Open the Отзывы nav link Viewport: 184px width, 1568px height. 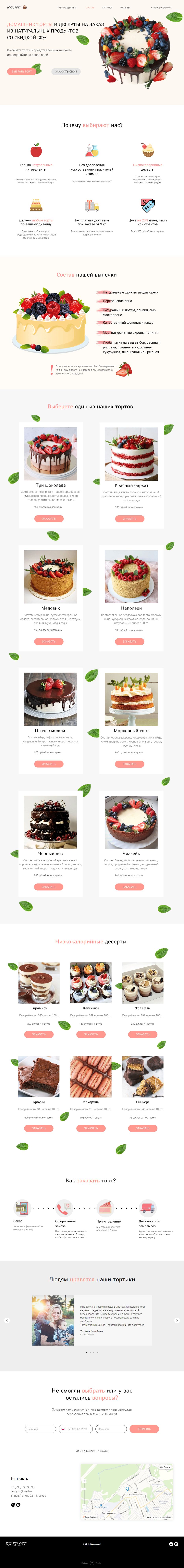point(125,7)
